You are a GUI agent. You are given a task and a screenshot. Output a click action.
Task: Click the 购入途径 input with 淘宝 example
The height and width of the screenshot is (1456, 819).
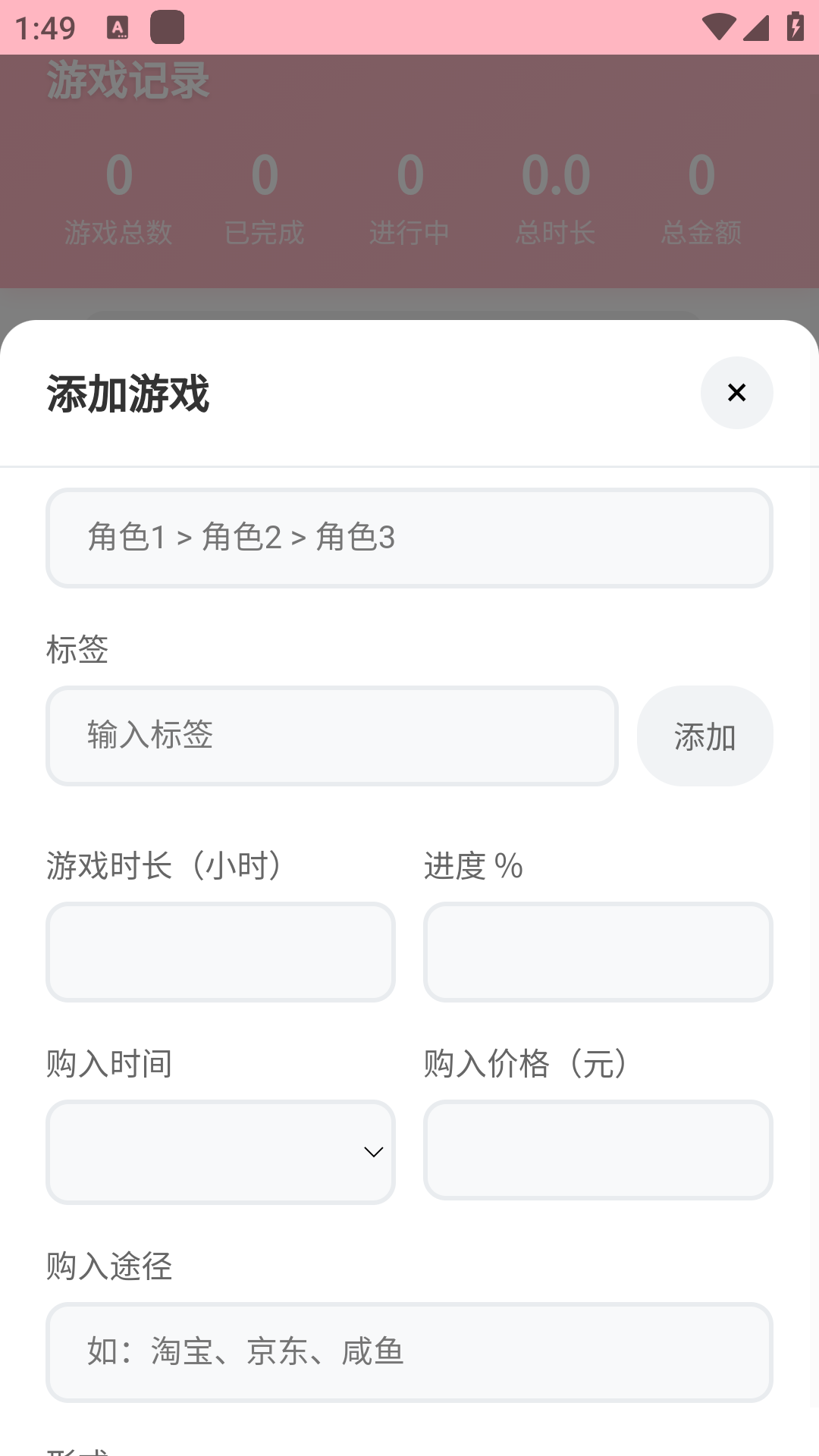pos(409,1351)
